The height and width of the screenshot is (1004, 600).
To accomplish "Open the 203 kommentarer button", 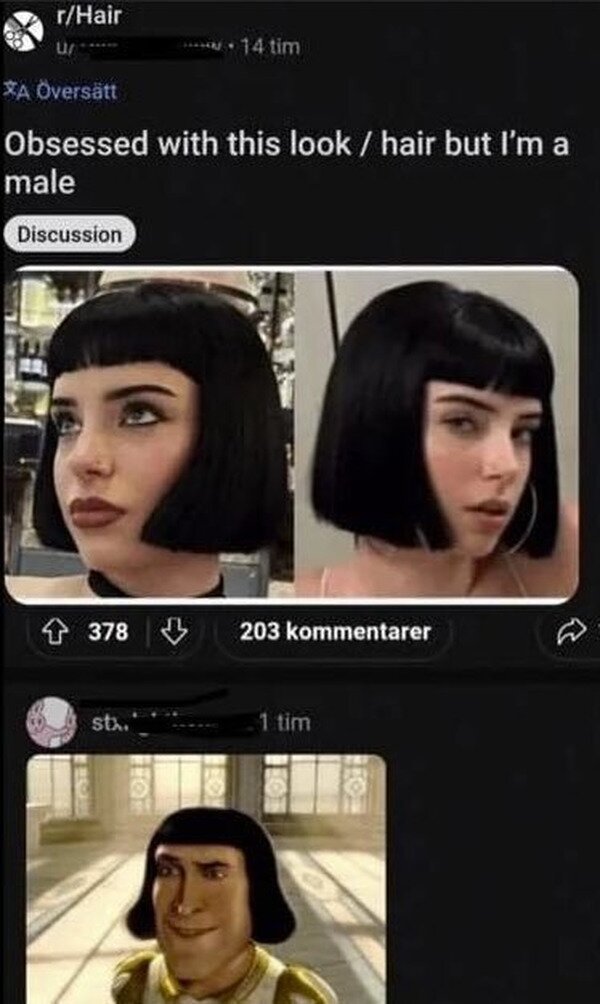I will [334, 632].
